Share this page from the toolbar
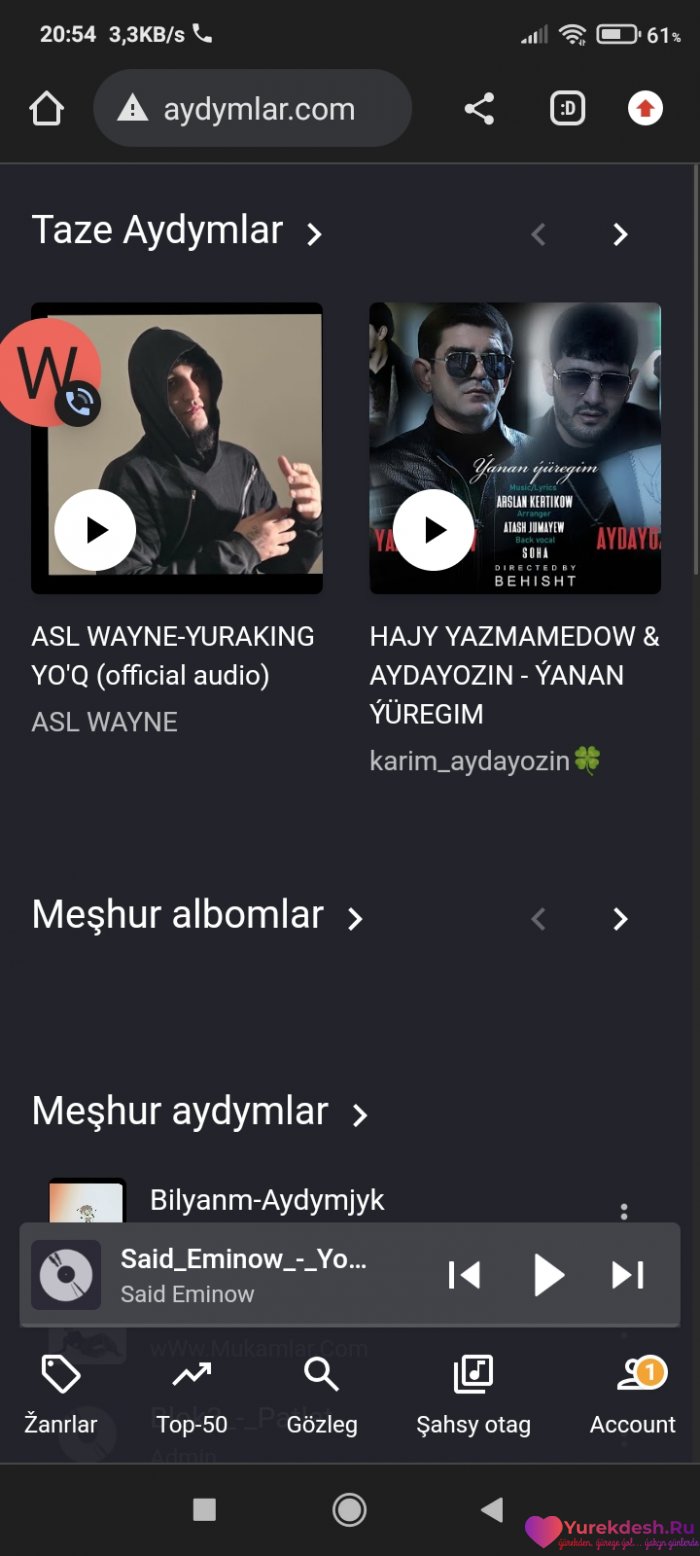This screenshot has height=1556, width=700. point(479,109)
